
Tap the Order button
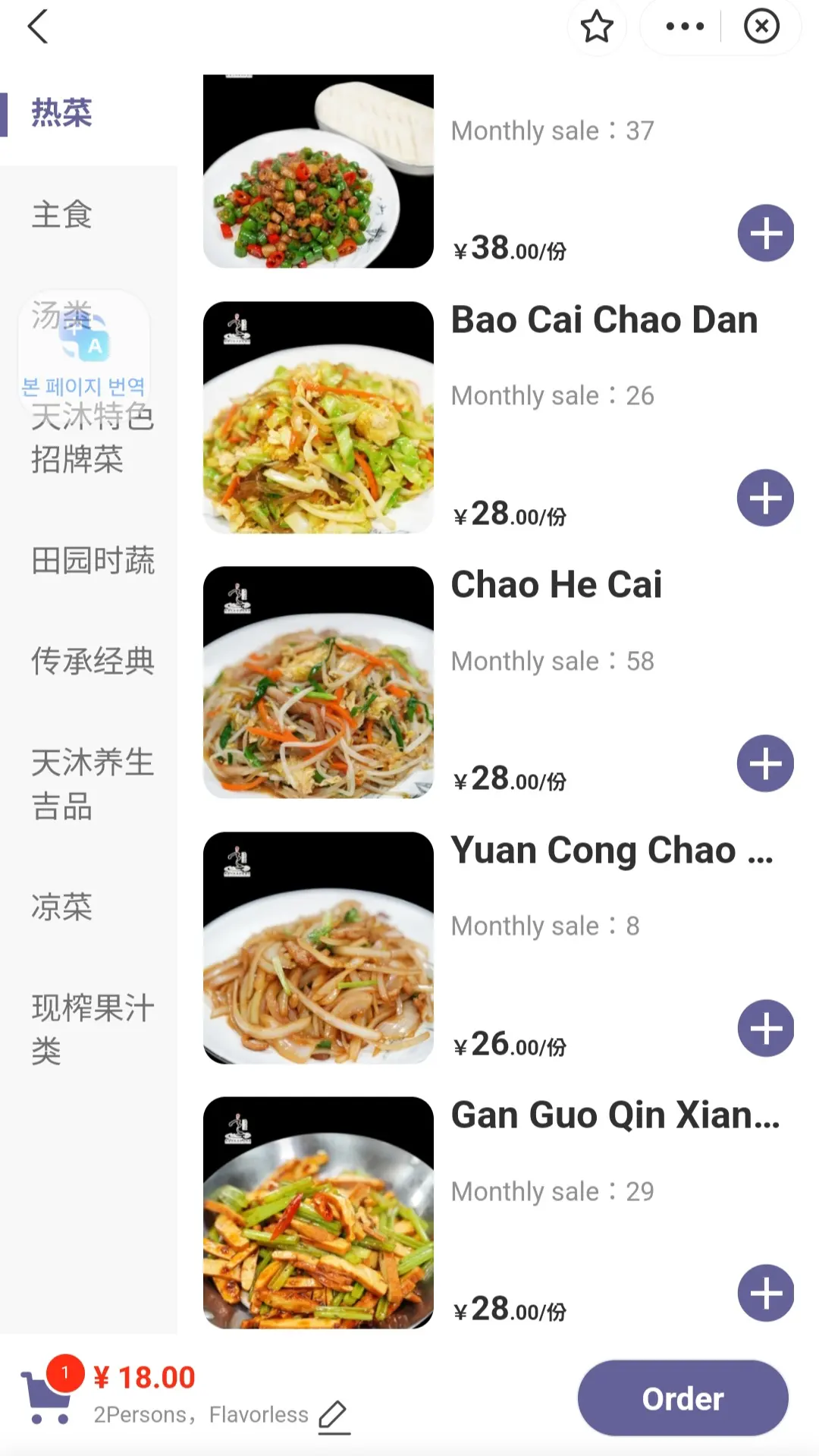pyautogui.click(x=682, y=1398)
